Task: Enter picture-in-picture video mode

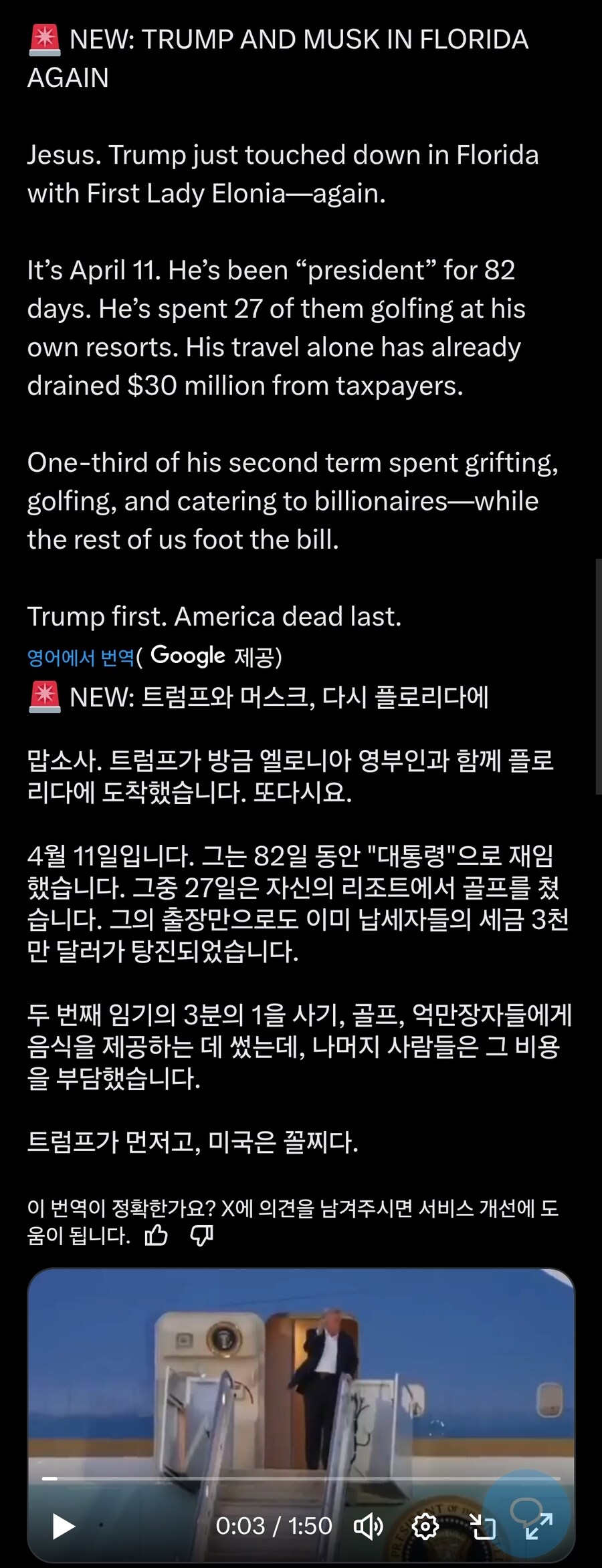Action: tap(482, 1527)
